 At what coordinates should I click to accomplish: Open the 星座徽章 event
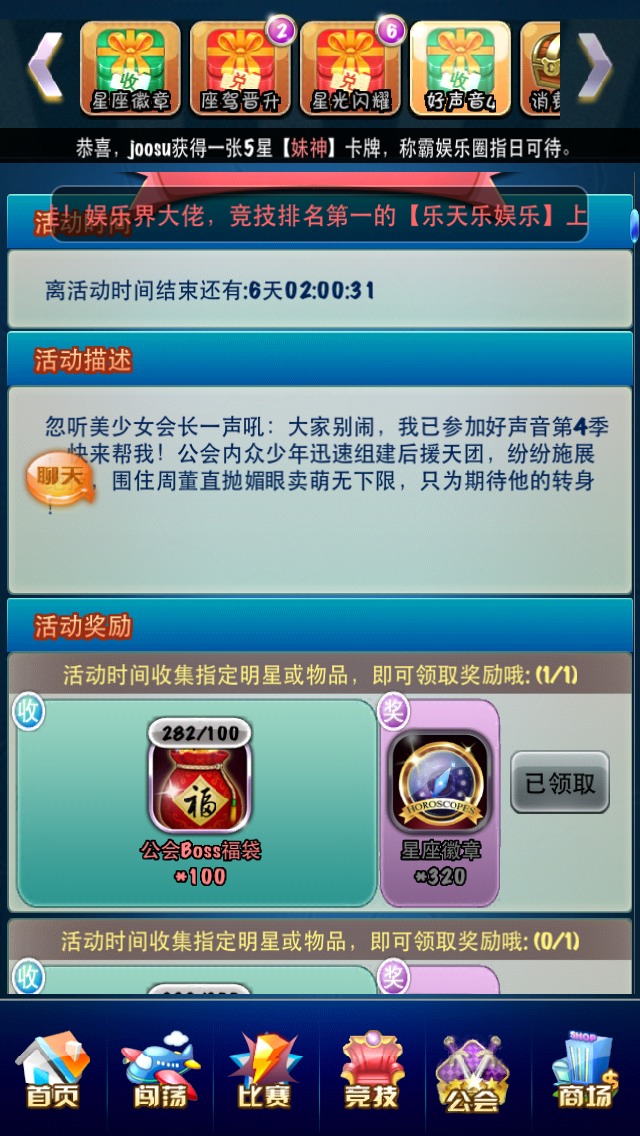(130, 68)
